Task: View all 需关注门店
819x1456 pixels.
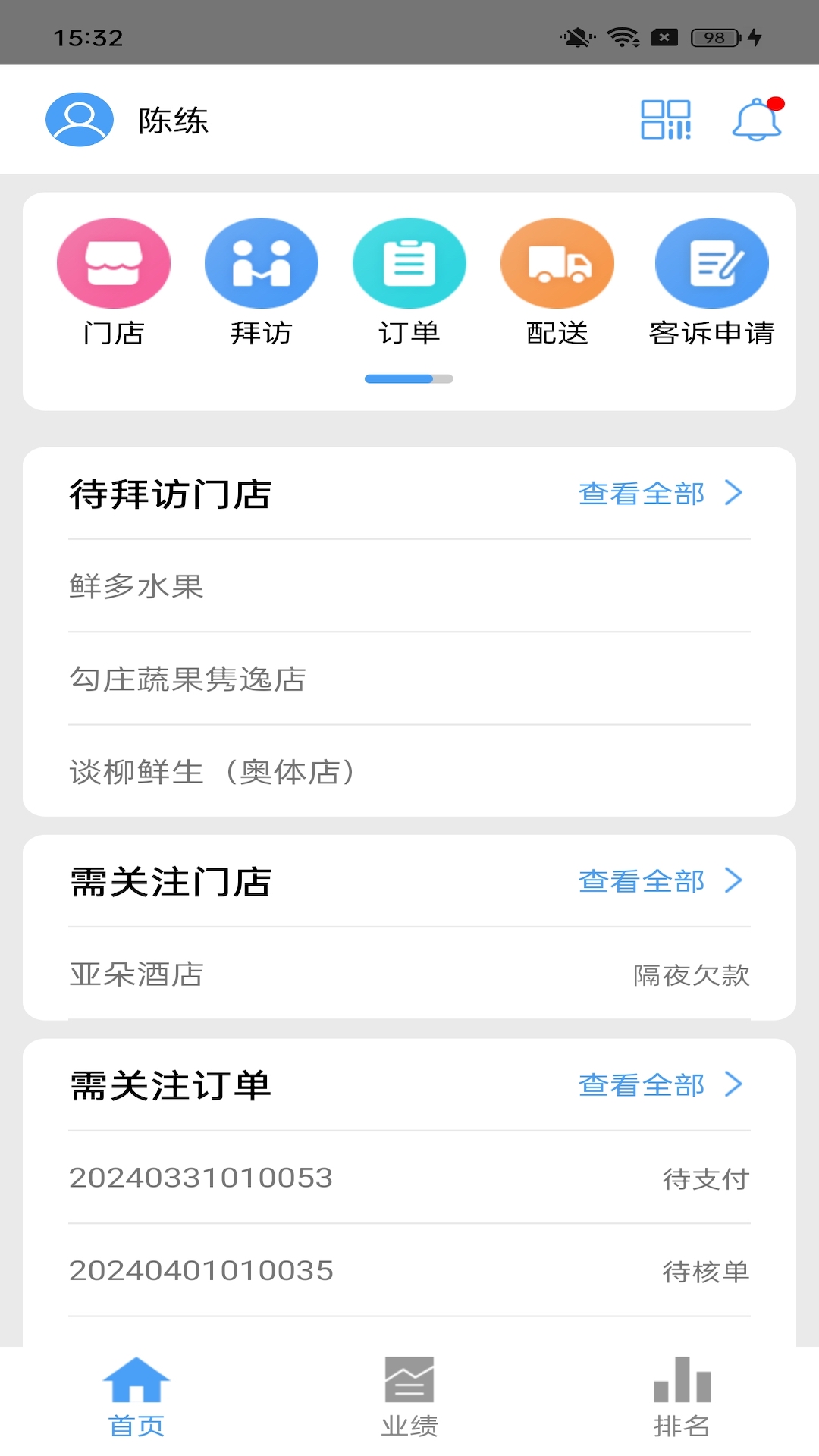Action: pyautogui.click(x=660, y=881)
